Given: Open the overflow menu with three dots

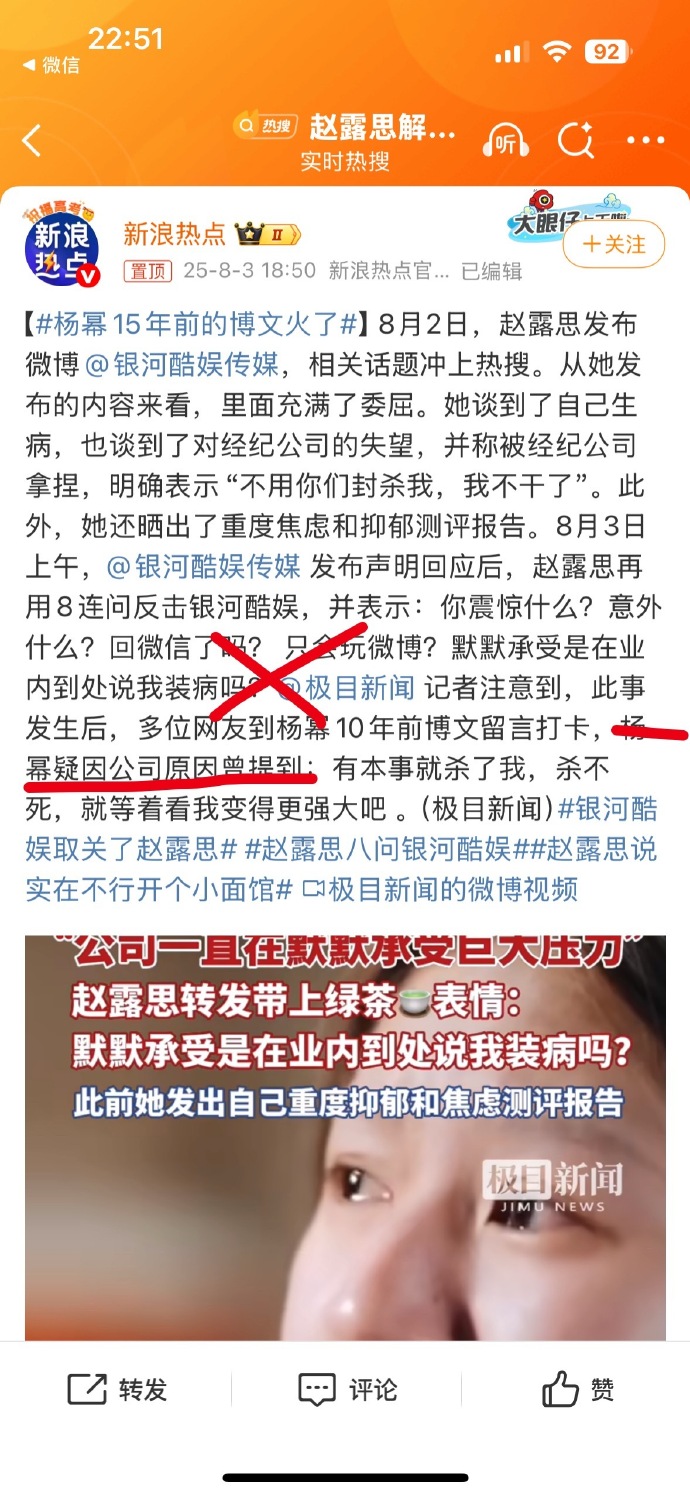Looking at the screenshot, I should tap(645, 141).
